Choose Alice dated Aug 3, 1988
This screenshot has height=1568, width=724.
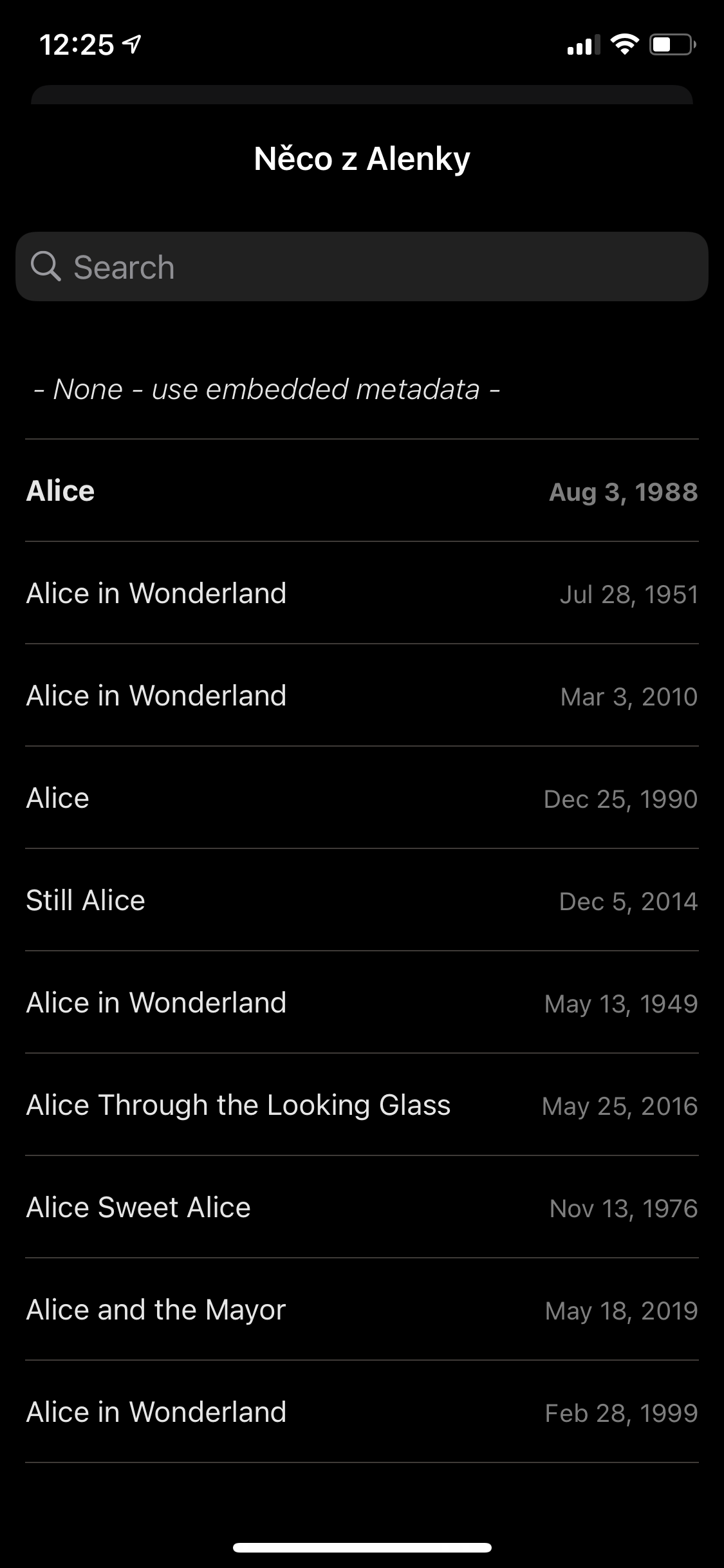[x=362, y=491]
